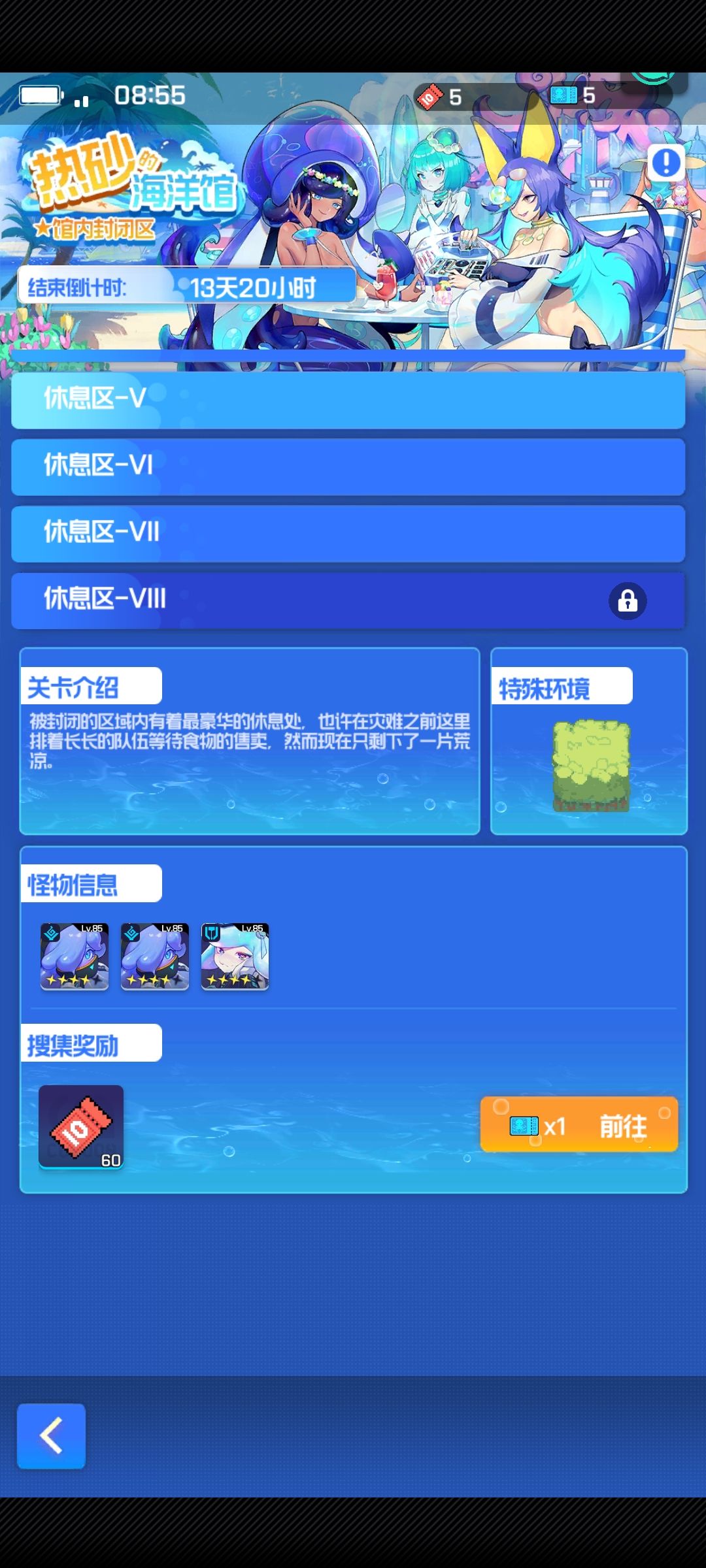Click the red ticket currency icon in top bar

click(431, 96)
